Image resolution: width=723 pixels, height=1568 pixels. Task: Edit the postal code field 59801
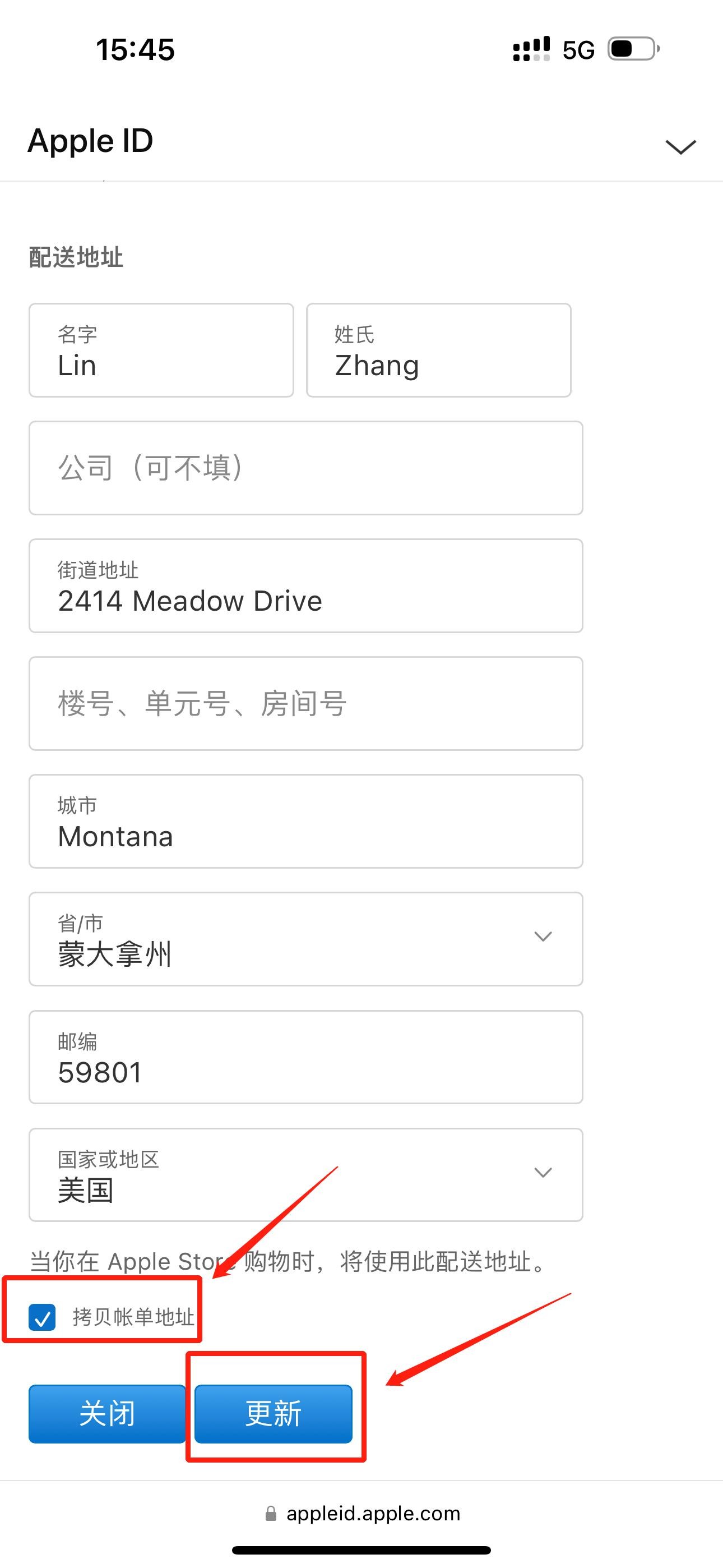coord(305,1057)
